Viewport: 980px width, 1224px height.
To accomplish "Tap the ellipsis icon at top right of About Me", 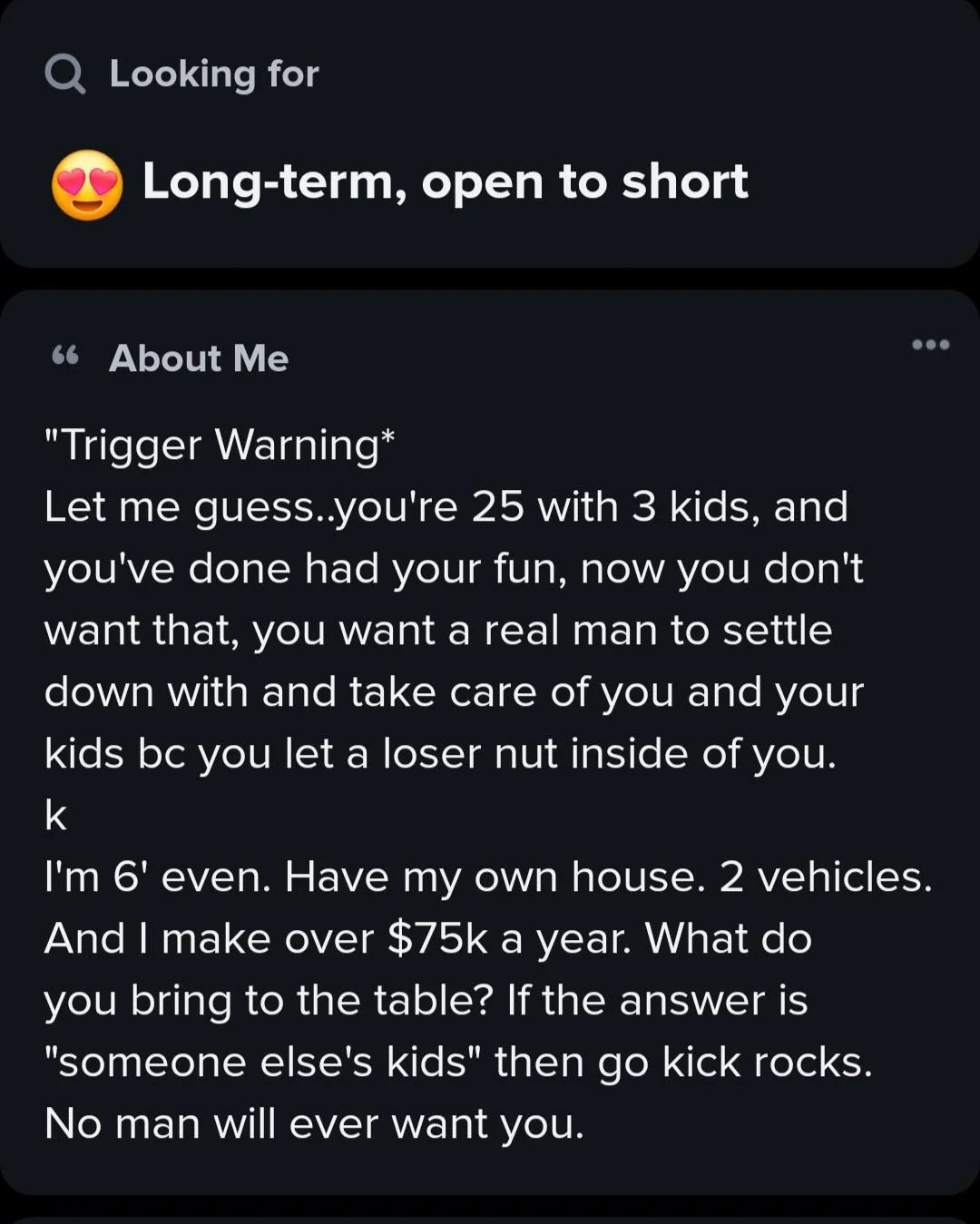I will (931, 344).
